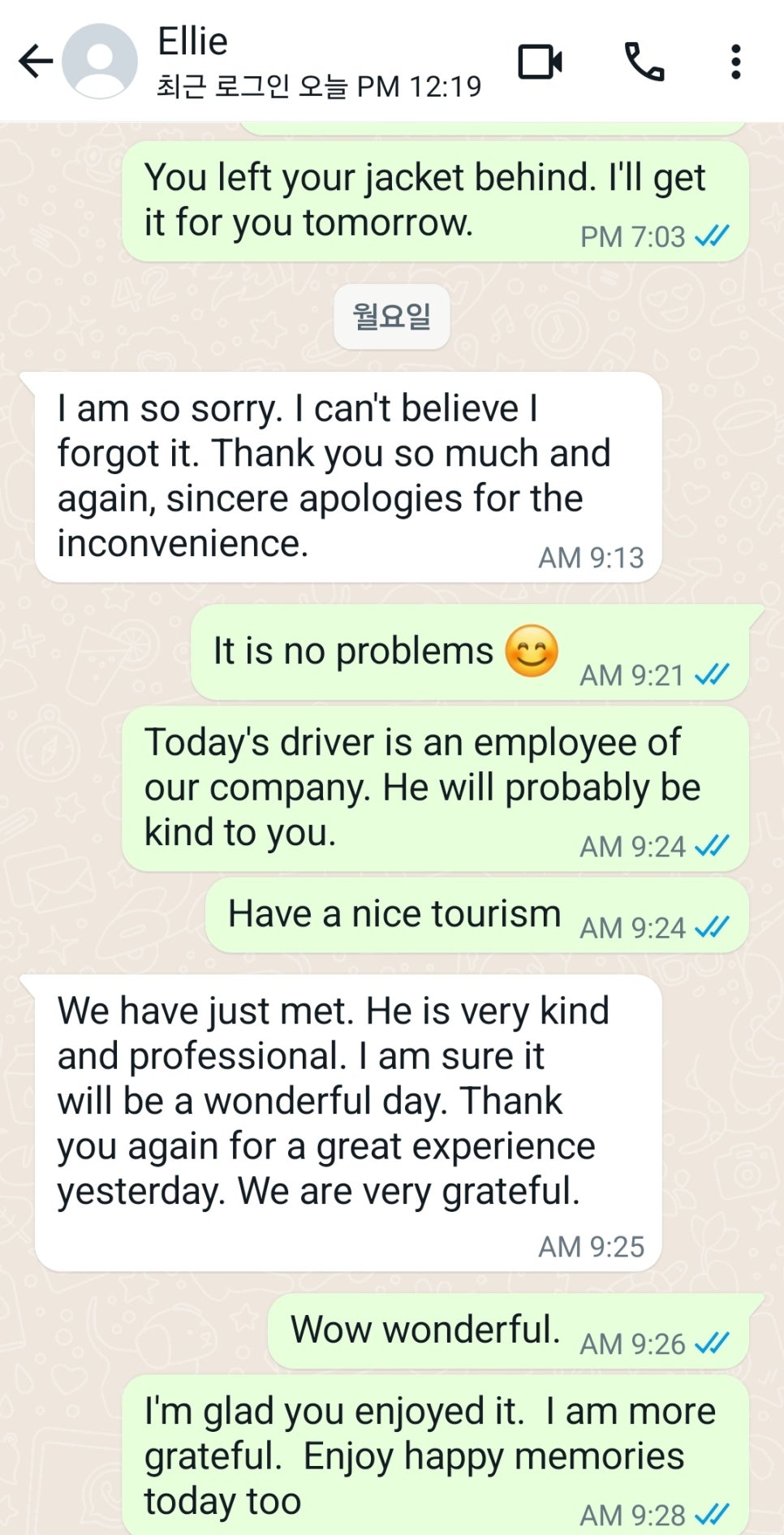Open Ellie's contact info from the header
The width and height of the screenshot is (784, 1535).
317,62
